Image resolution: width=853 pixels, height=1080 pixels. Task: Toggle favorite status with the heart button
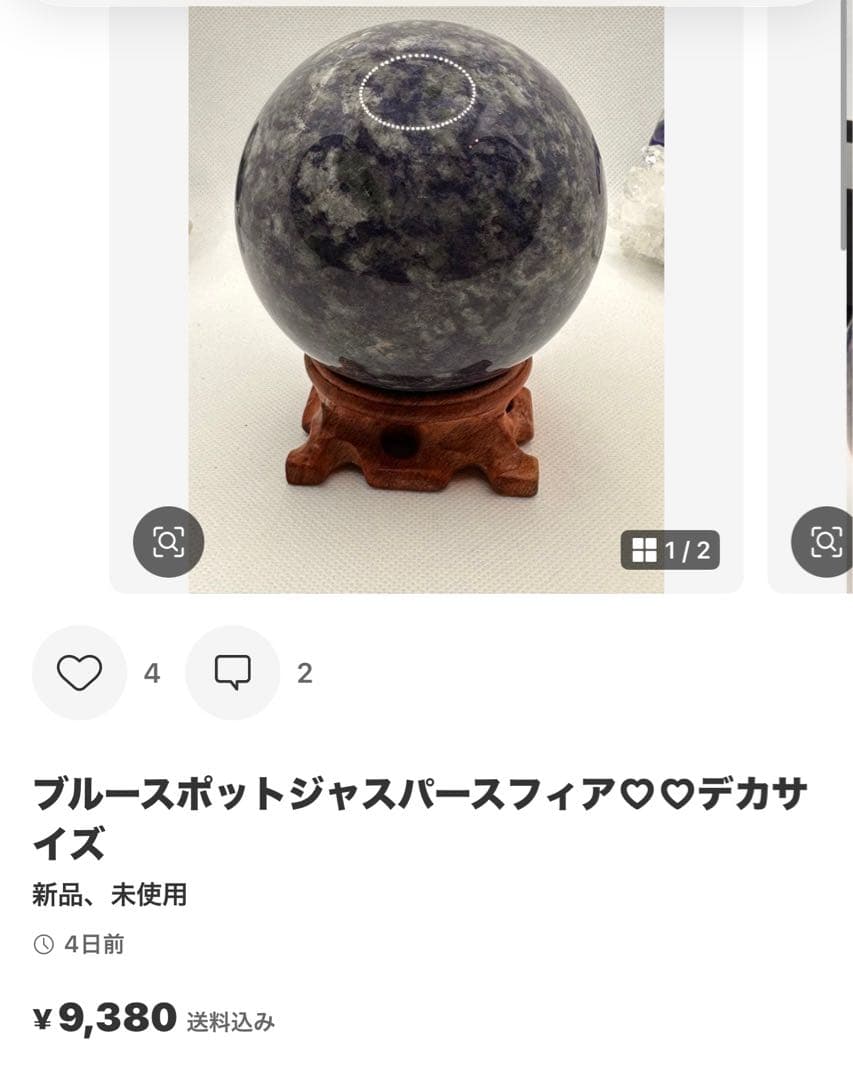[80, 672]
